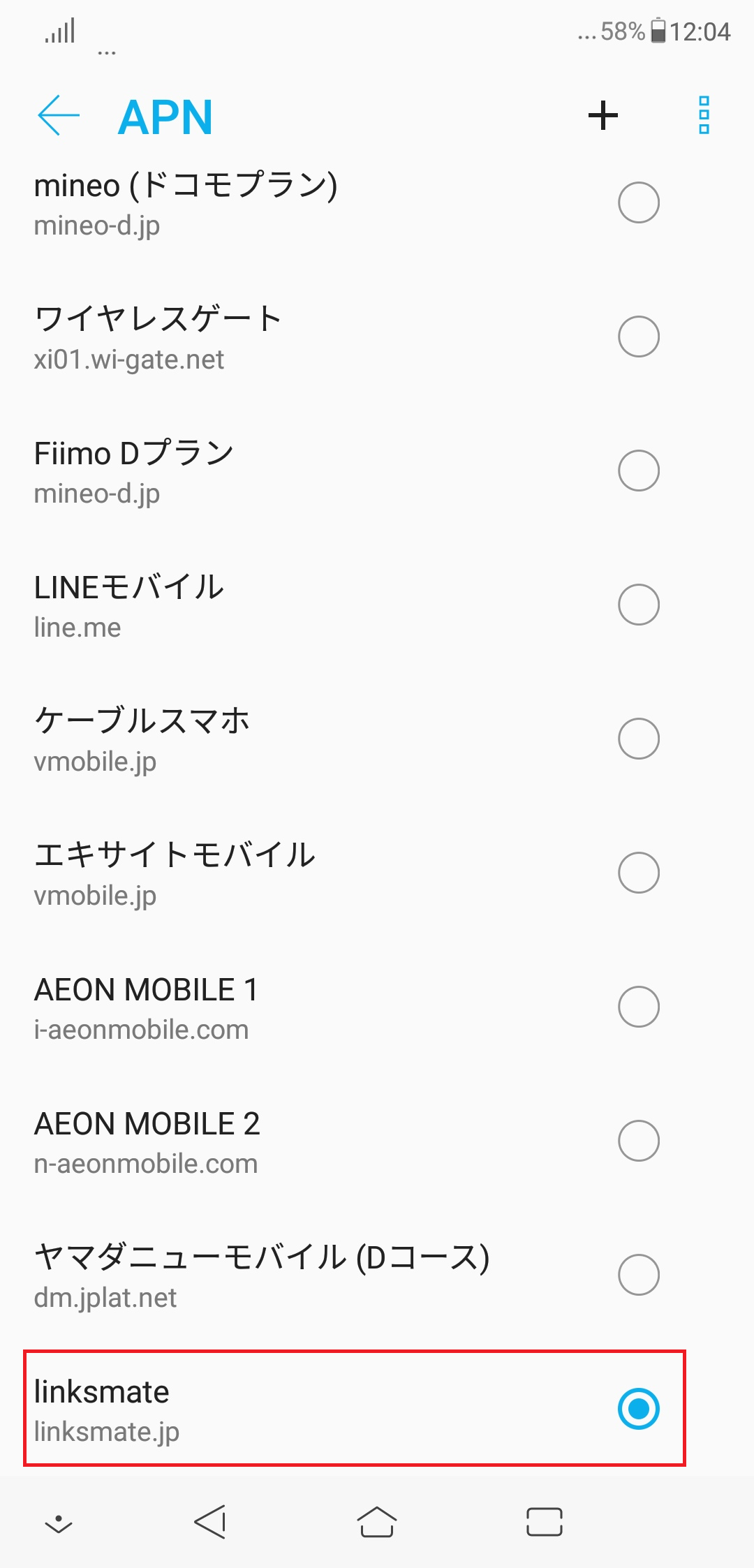Viewport: 754px width, 1568px height.
Task: Select the AEON MOBILE 2 radio button
Action: pos(638,1141)
